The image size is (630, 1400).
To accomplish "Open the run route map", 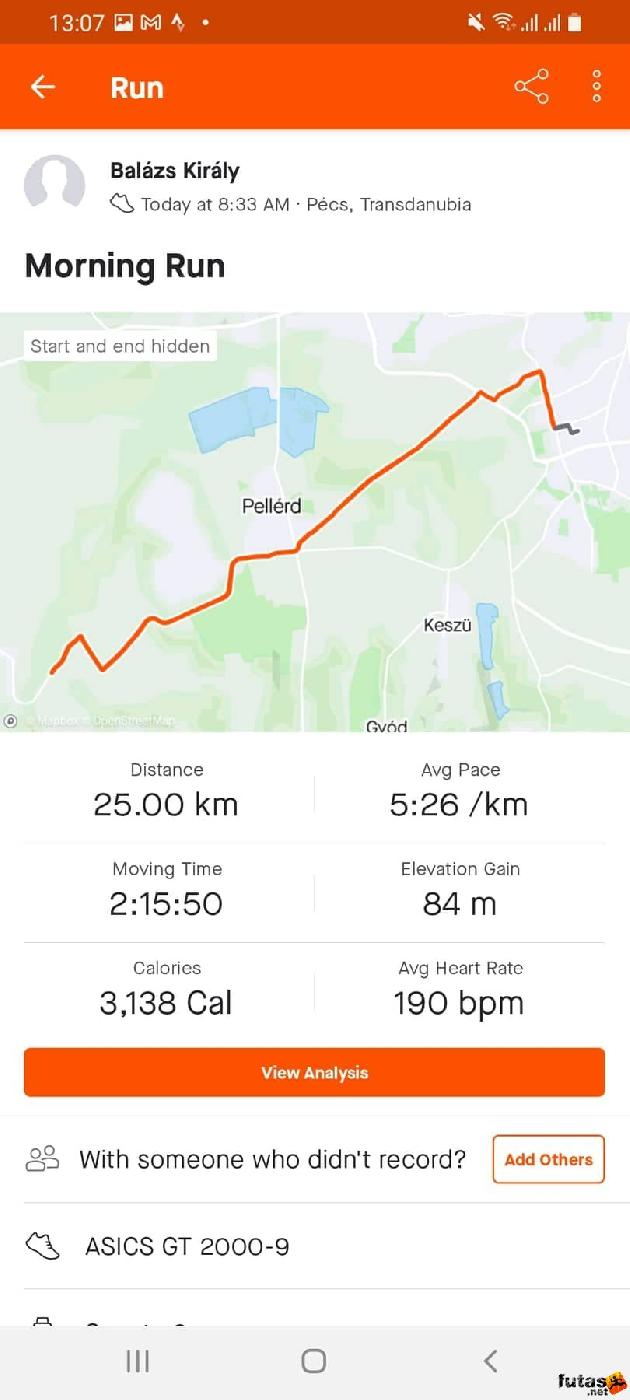I will tap(315, 520).
